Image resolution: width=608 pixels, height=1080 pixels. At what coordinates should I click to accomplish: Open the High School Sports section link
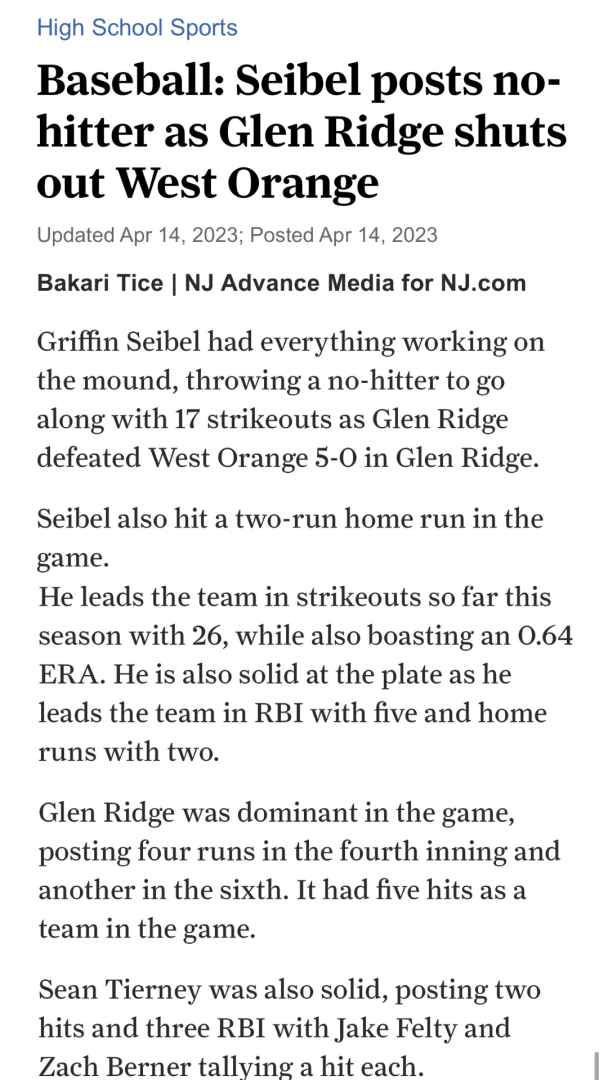[137, 27]
